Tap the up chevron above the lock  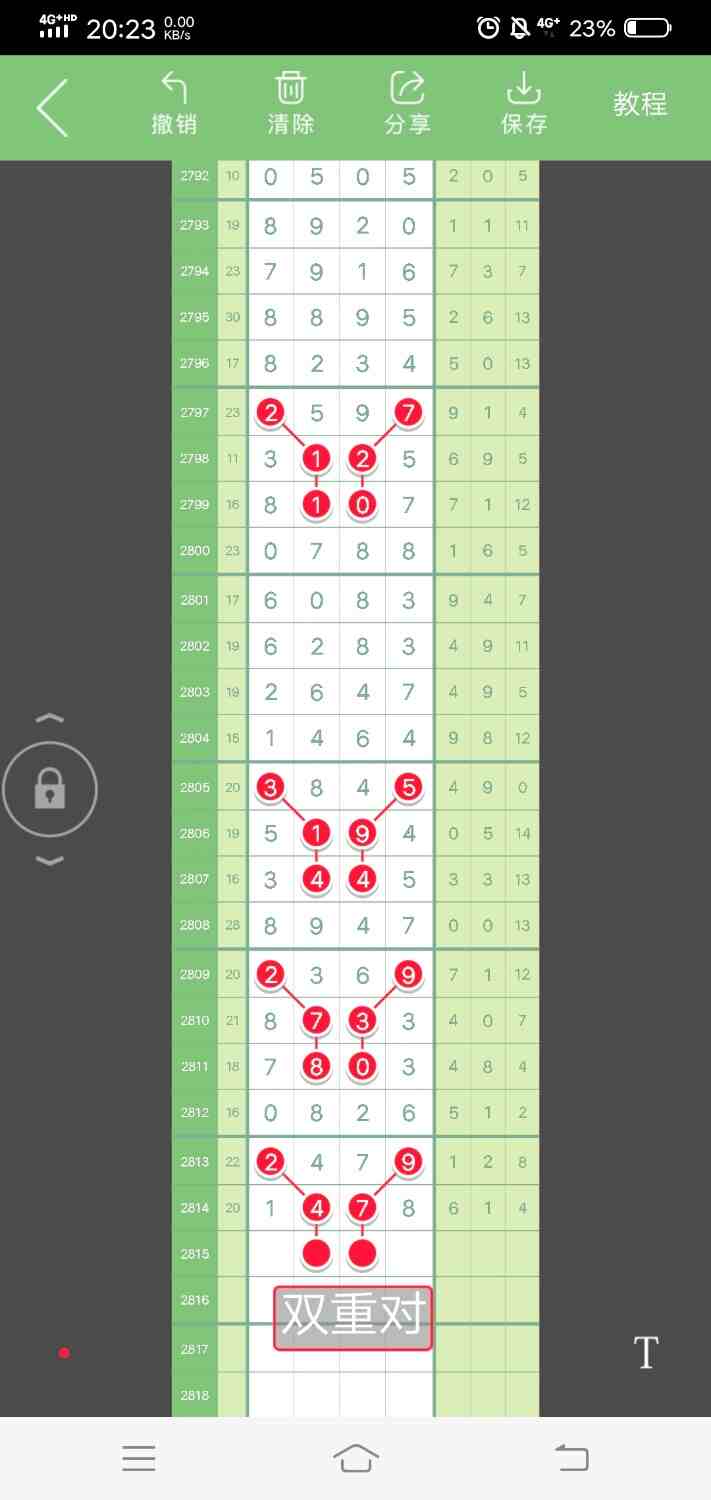pos(50,718)
